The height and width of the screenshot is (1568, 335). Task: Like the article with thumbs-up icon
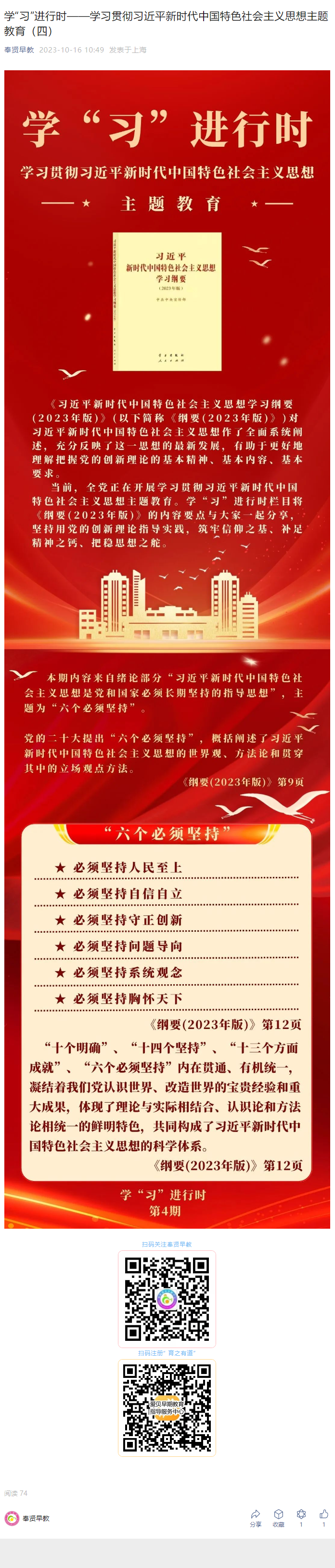click(x=323, y=1515)
